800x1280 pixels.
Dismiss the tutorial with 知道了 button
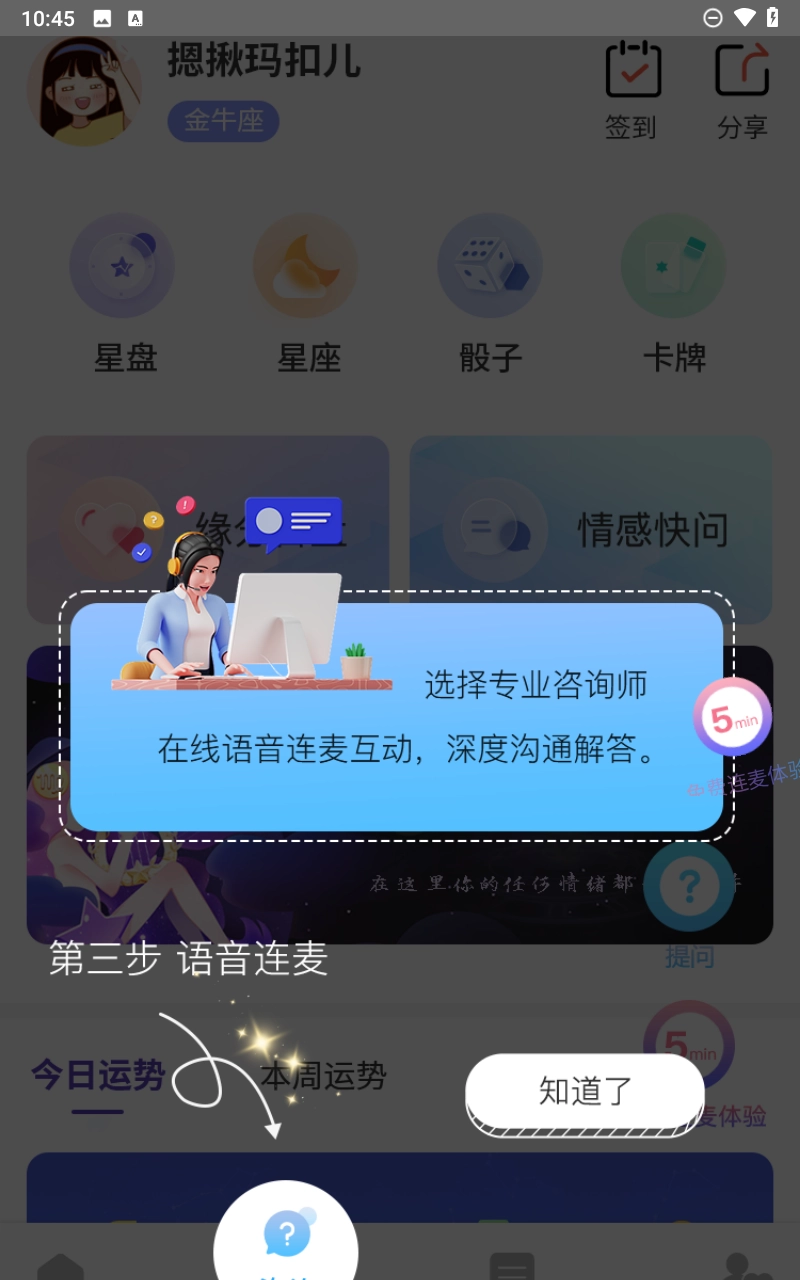585,1093
